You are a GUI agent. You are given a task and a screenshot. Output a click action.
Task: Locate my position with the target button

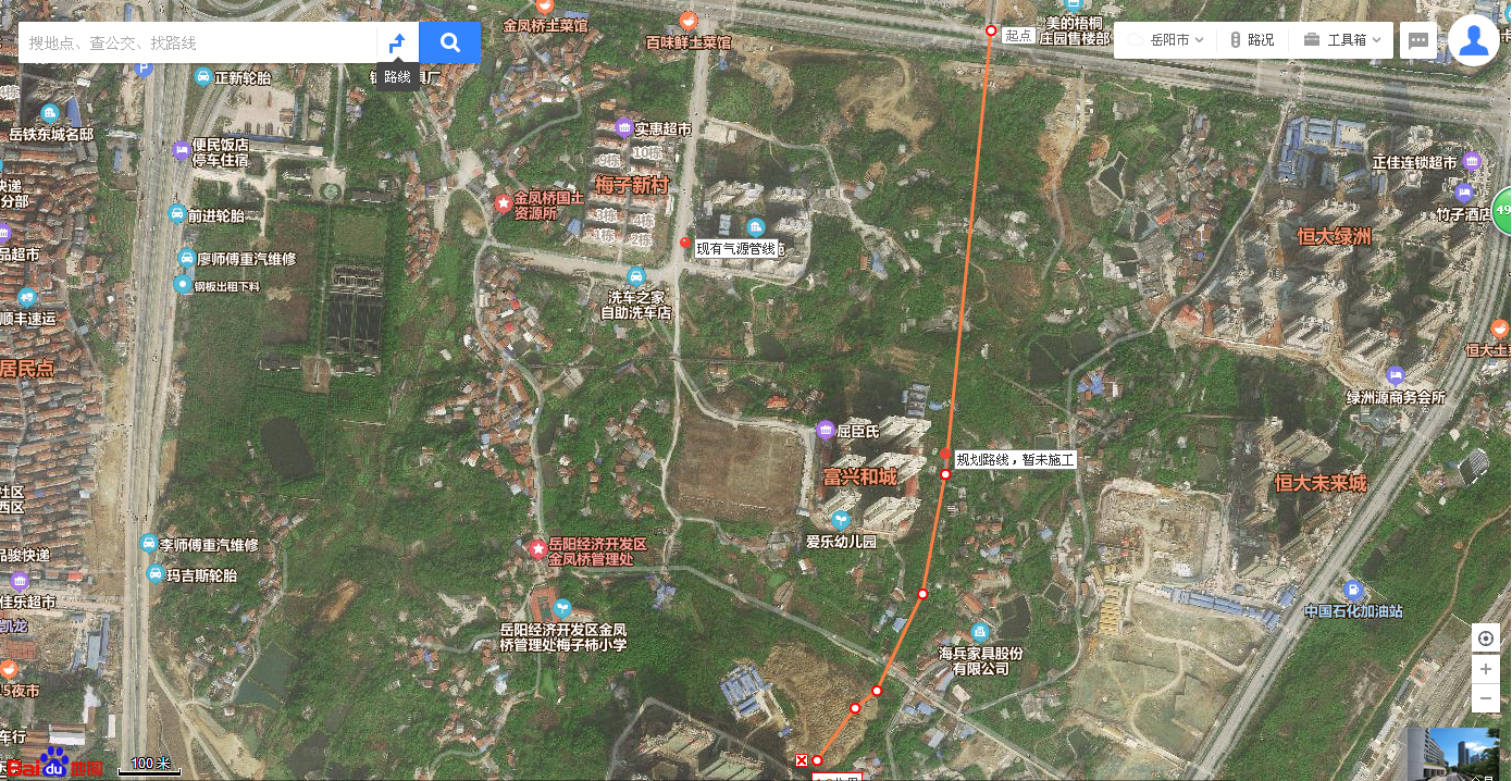click(x=1485, y=639)
